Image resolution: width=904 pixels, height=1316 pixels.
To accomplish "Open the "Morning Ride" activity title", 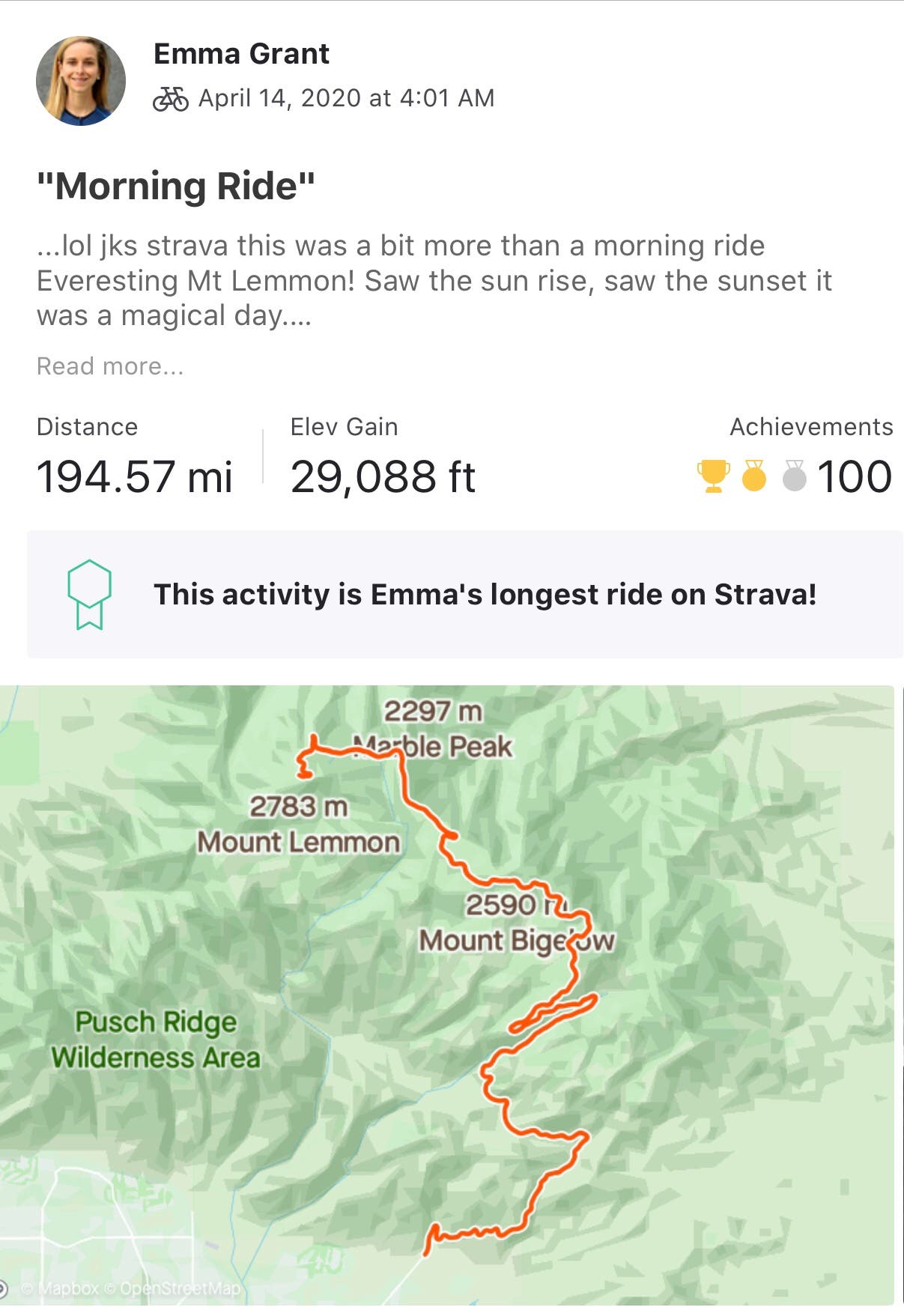I will [x=176, y=186].
